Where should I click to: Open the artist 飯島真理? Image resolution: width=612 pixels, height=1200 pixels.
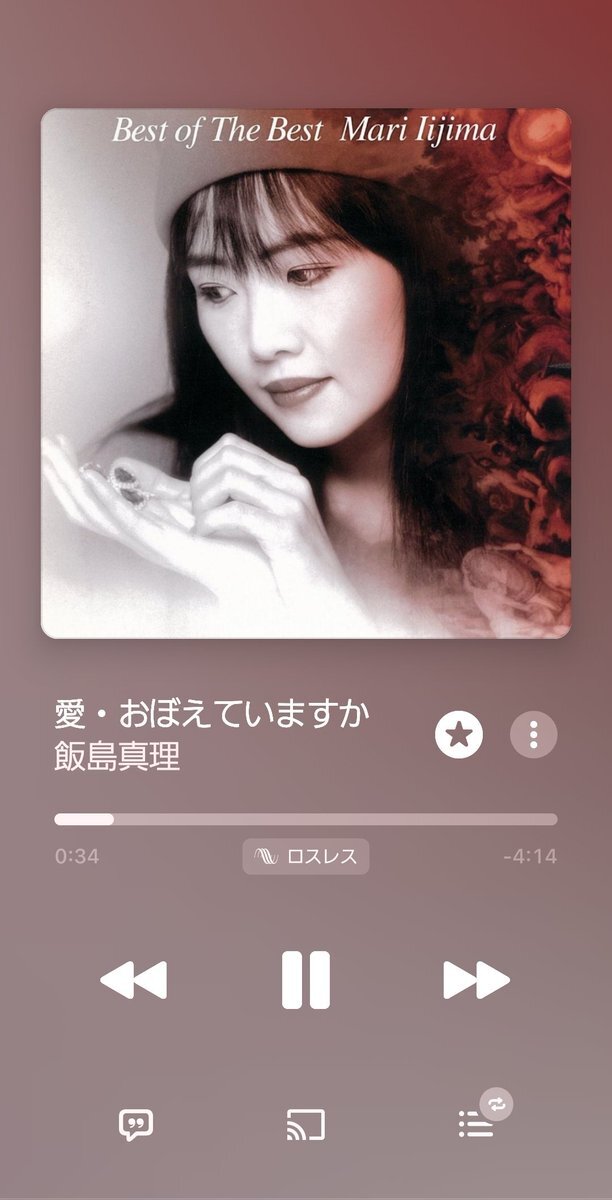coord(117,756)
